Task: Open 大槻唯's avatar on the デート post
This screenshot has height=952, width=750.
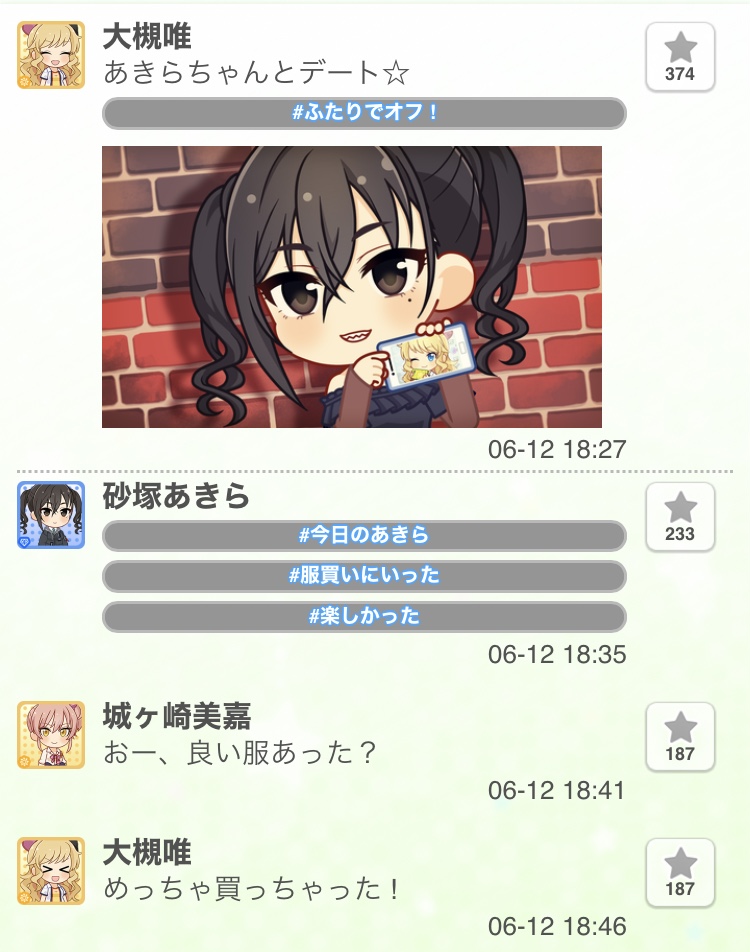Action: (51, 55)
